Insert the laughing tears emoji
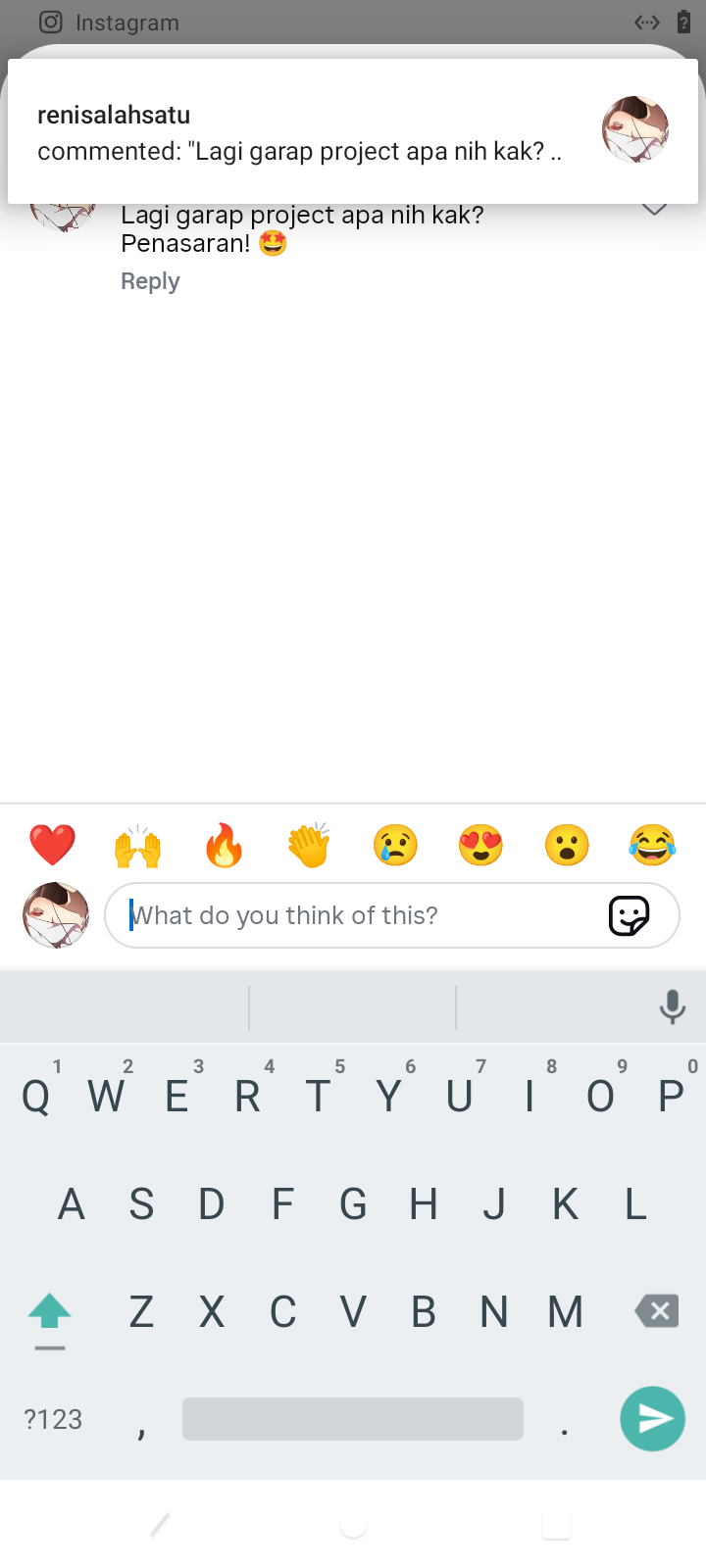The image size is (706, 1568). (653, 845)
